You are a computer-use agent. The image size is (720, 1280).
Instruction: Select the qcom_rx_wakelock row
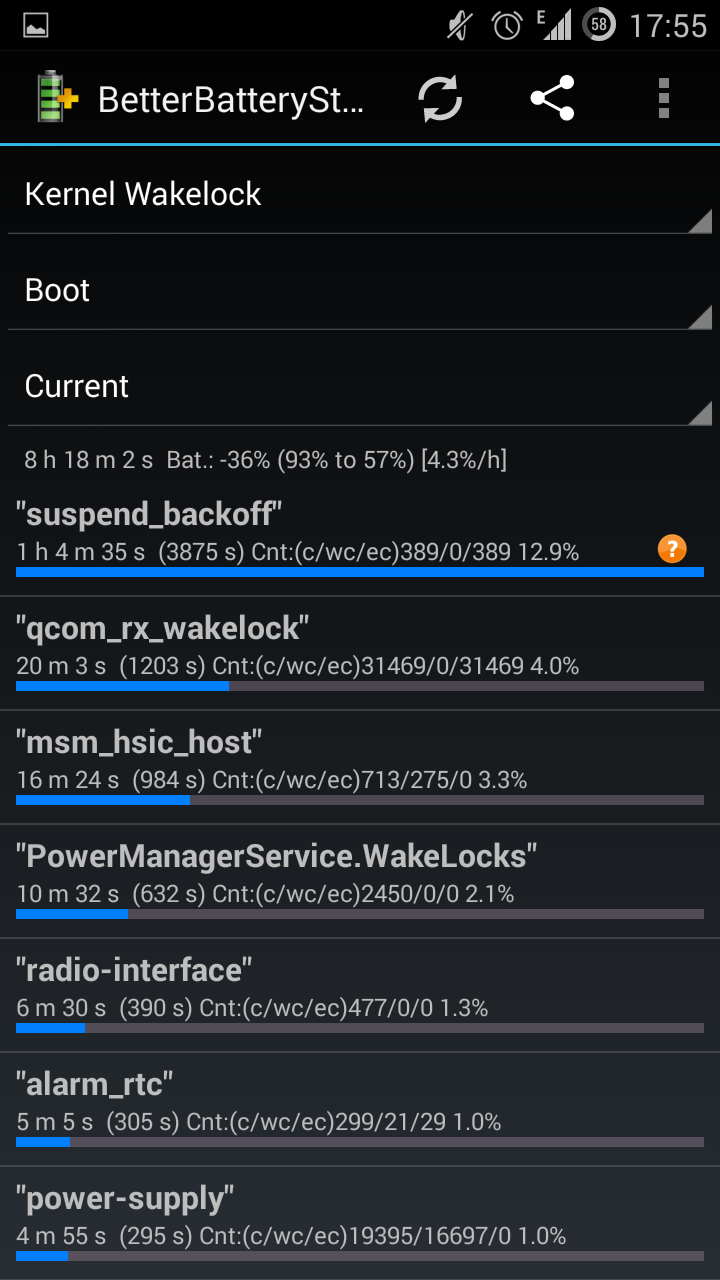click(360, 653)
